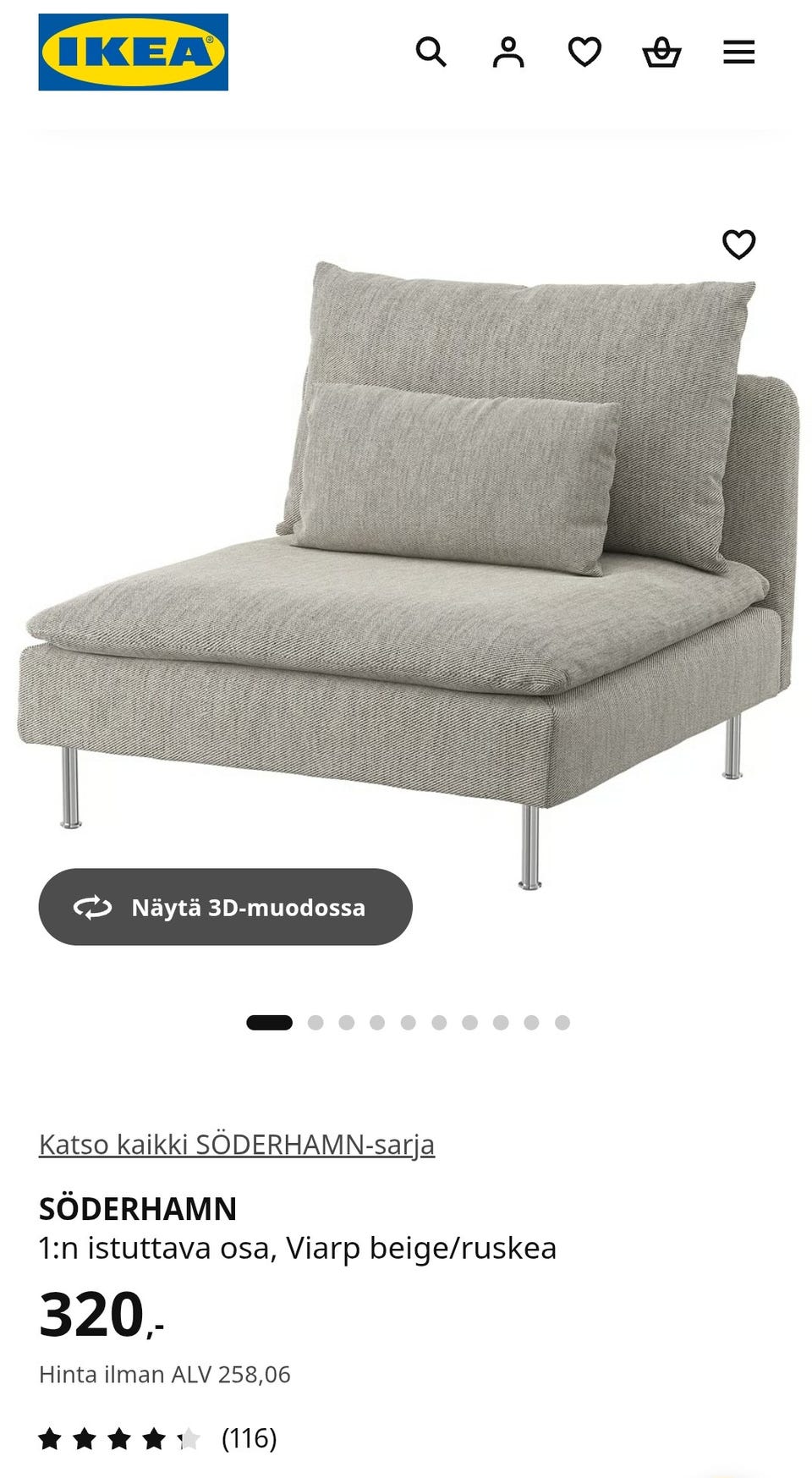
Task: Open the hamburger menu
Action: click(x=738, y=52)
